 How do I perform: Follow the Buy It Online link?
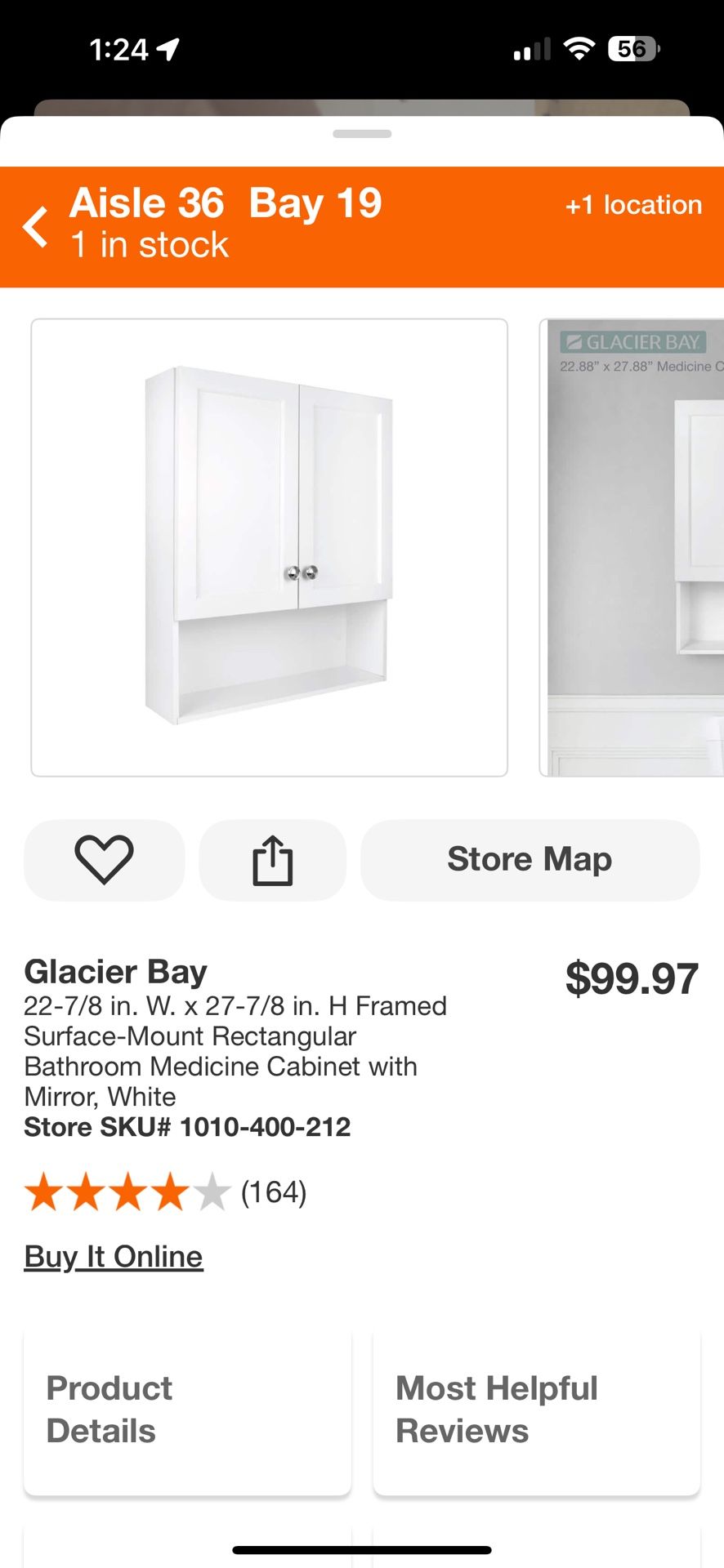click(114, 1256)
